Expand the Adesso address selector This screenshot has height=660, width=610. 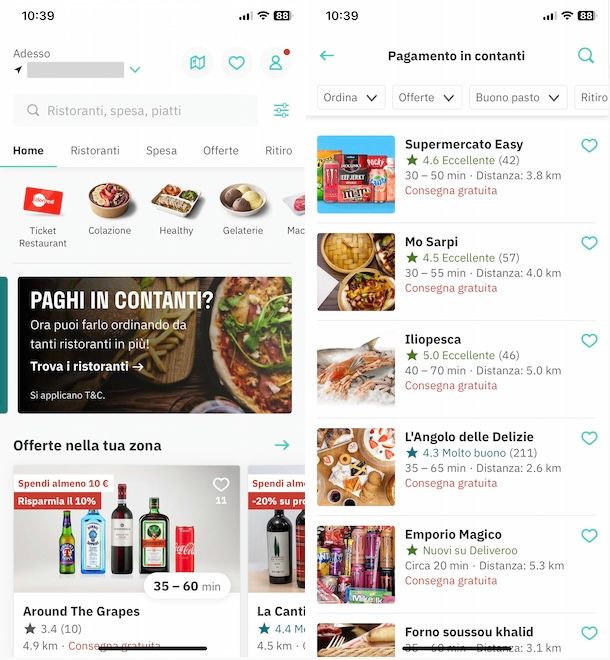click(134, 70)
